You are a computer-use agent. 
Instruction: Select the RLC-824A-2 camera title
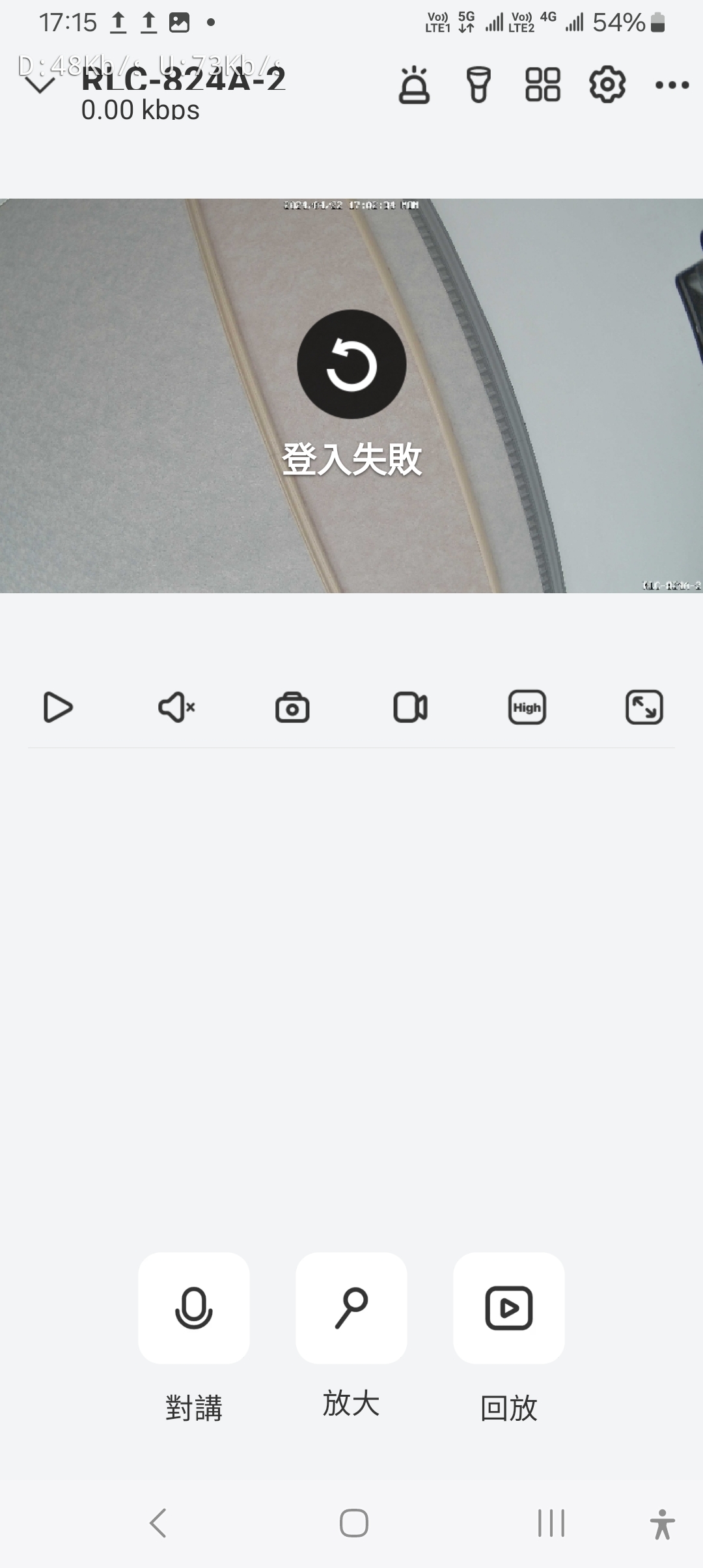tap(184, 79)
